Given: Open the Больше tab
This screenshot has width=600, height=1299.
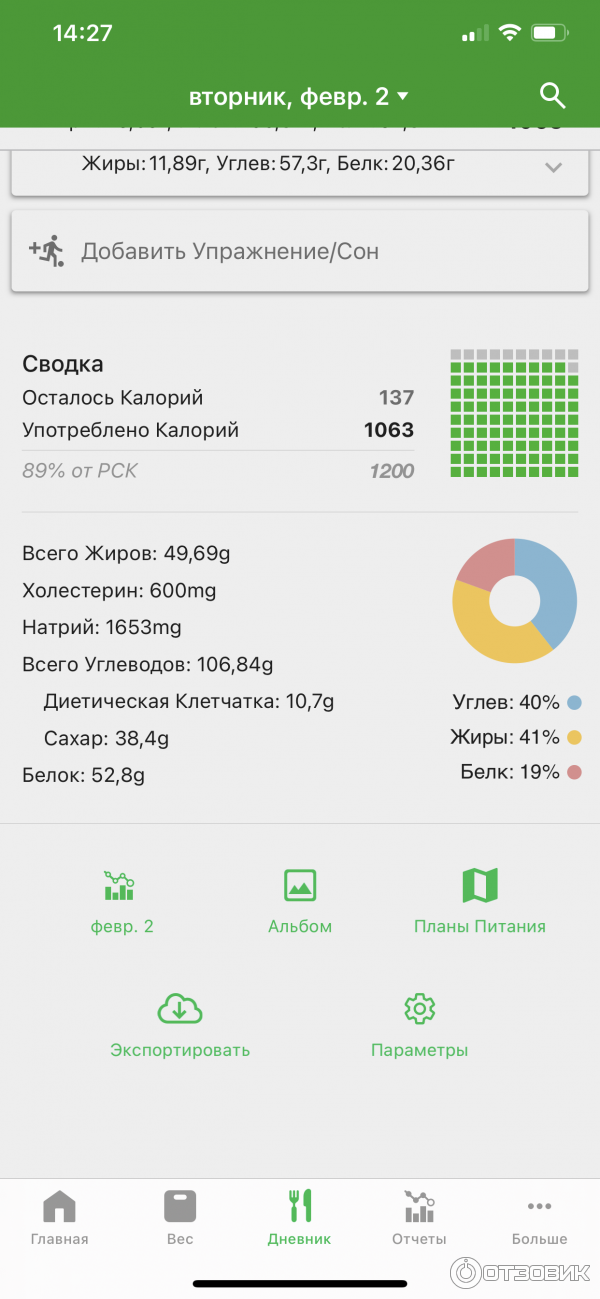Looking at the screenshot, I should [x=539, y=1217].
